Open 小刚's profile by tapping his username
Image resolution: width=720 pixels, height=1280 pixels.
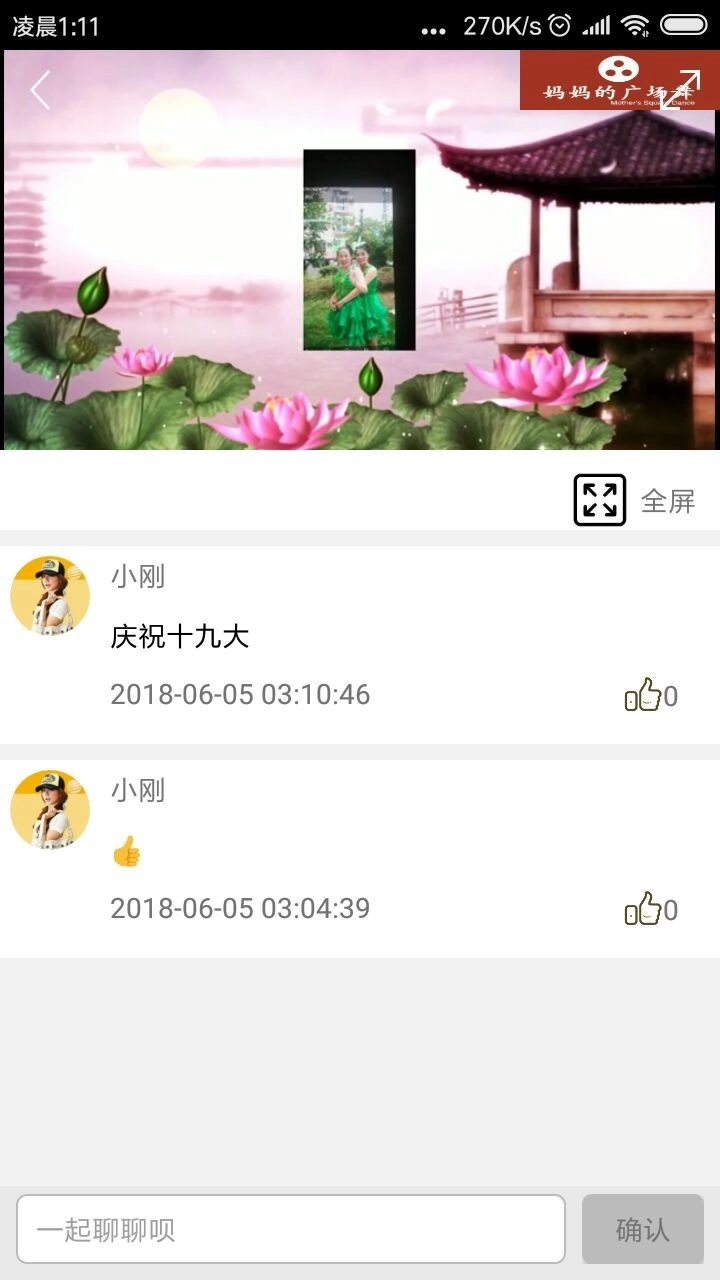tap(138, 576)
